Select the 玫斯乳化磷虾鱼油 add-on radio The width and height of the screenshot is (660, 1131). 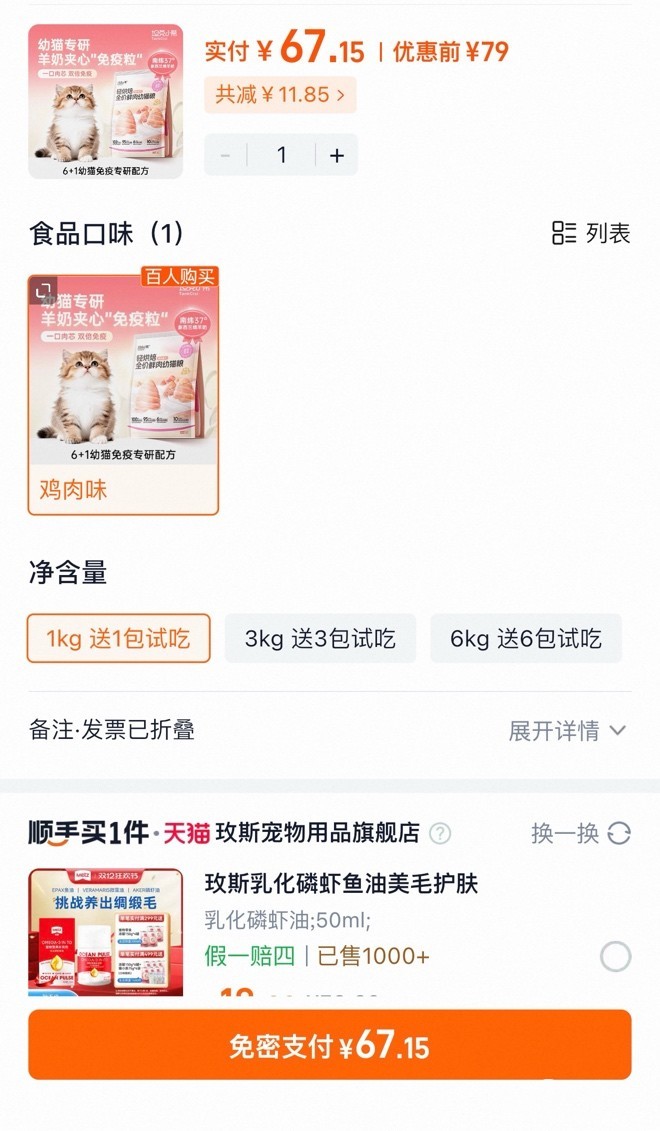615,957
